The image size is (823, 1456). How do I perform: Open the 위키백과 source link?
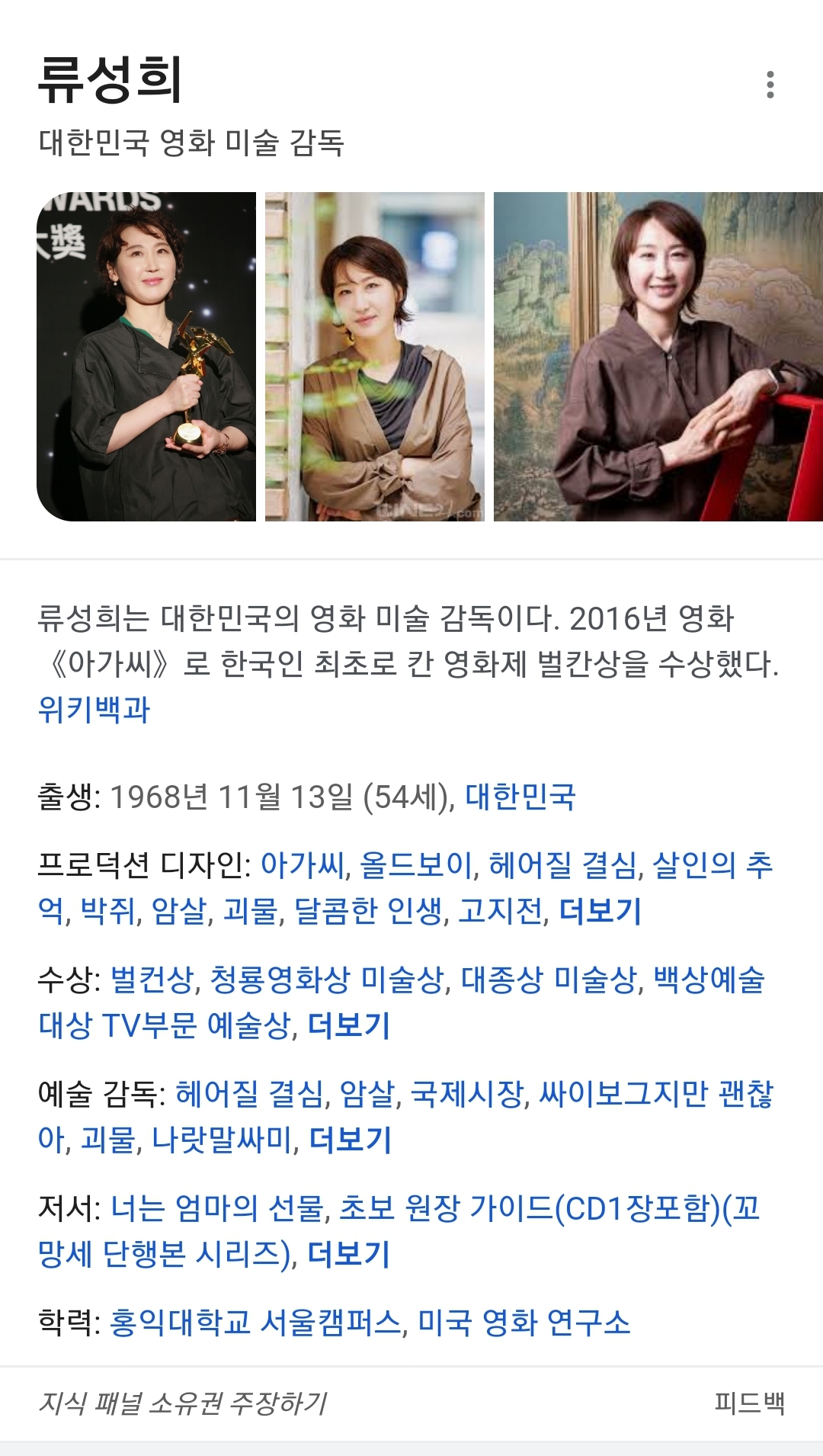(94, 710)
